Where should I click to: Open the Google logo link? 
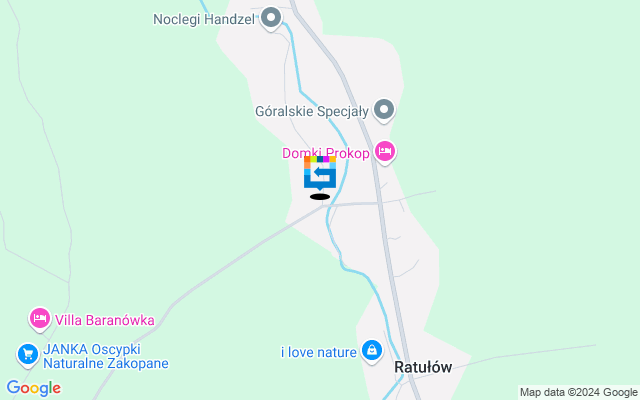(33, 388)
